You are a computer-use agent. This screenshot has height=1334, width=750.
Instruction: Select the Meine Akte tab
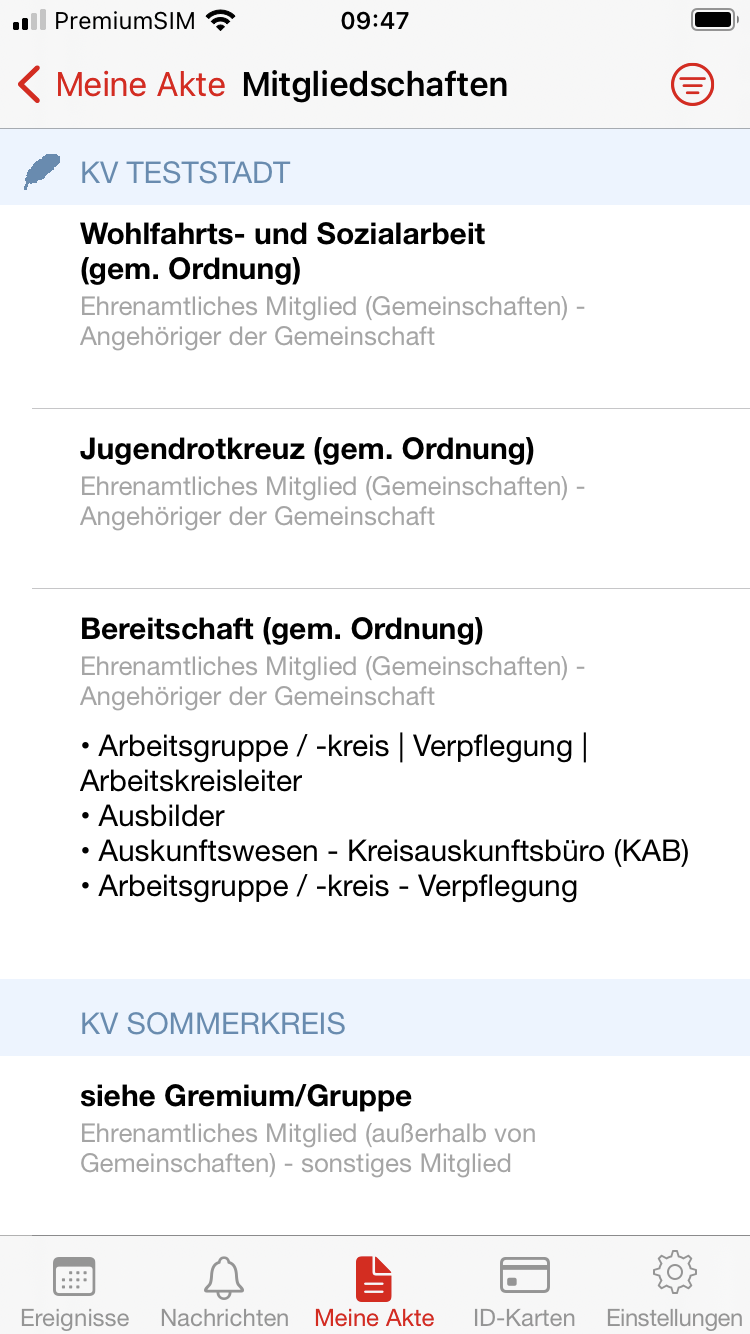(x=375, y=1290)
